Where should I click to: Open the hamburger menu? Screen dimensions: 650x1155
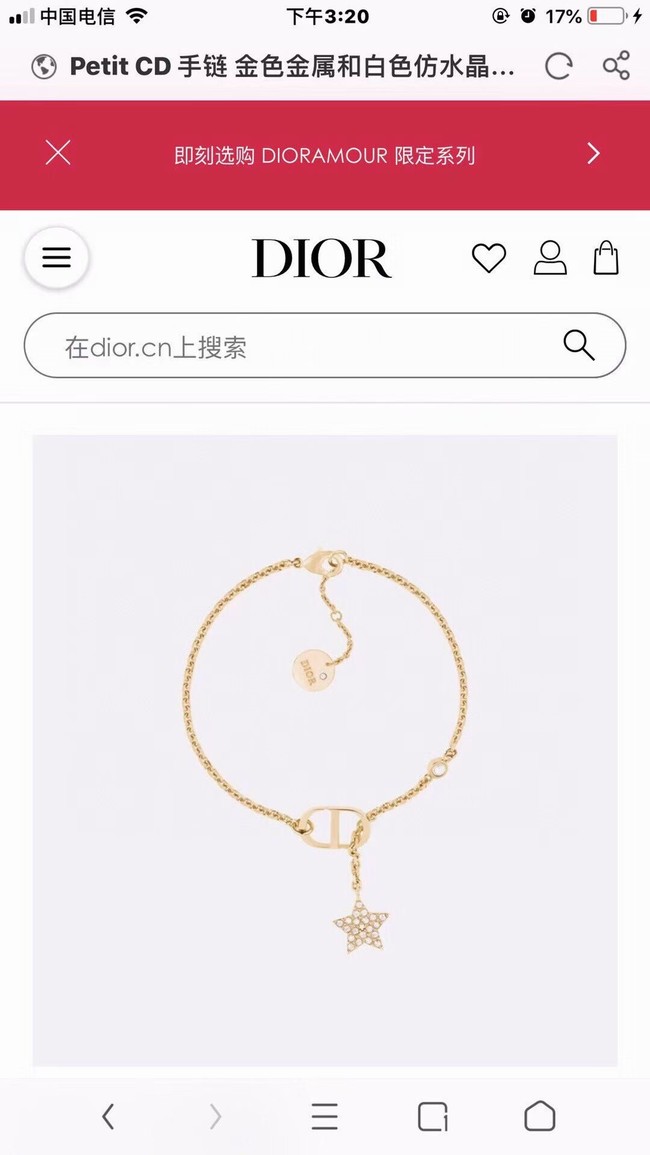point(57,258)
